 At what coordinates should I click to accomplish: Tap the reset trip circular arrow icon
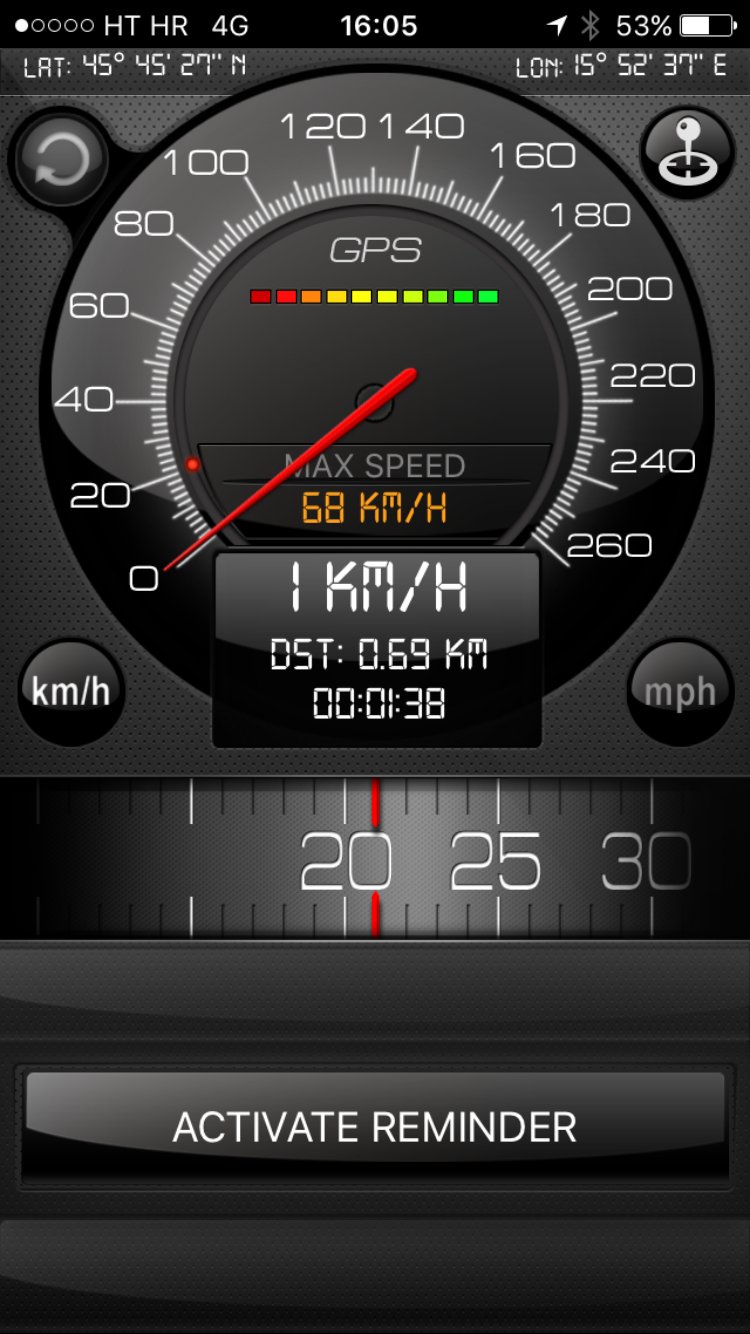(x=61, y=160)
